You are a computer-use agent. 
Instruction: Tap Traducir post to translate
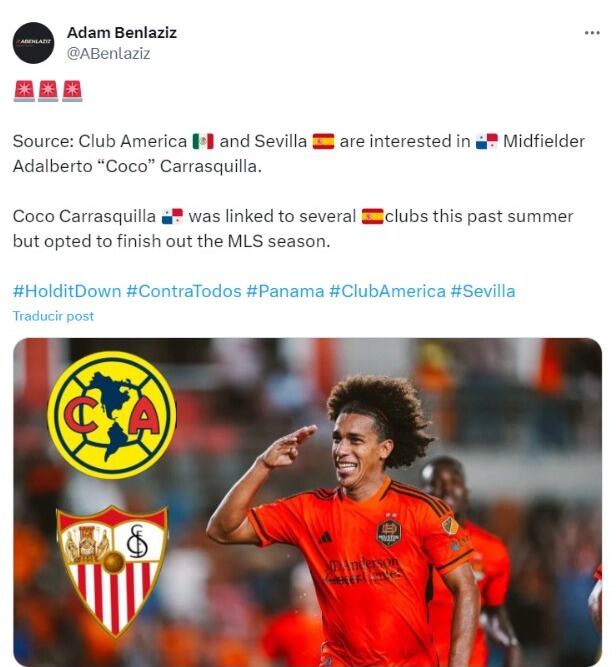[53, 316]
